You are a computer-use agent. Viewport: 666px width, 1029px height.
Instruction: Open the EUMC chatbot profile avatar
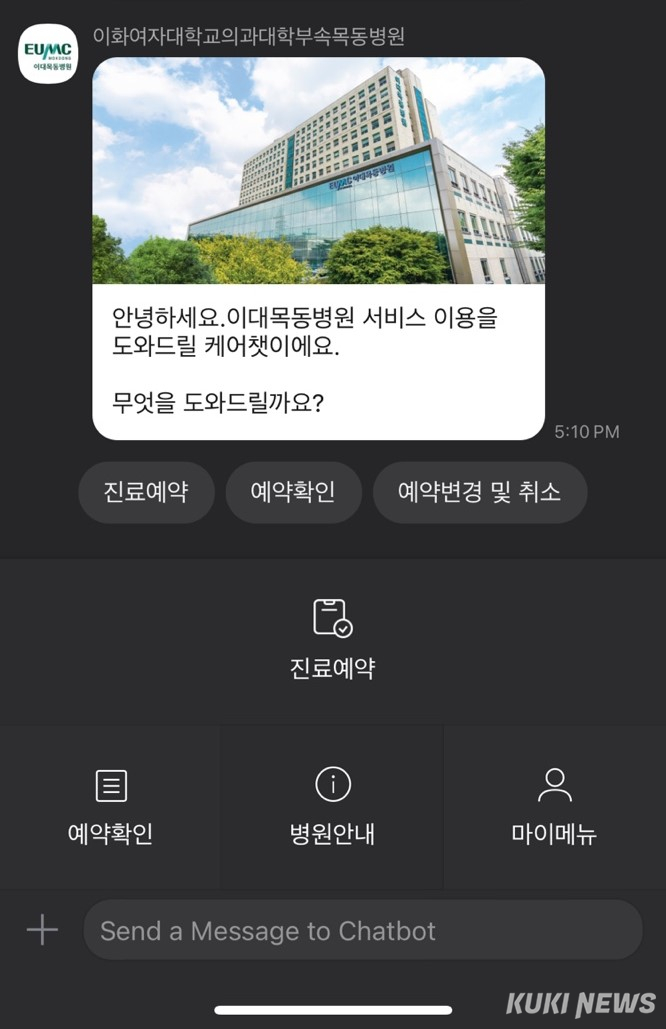pos(48,54)
